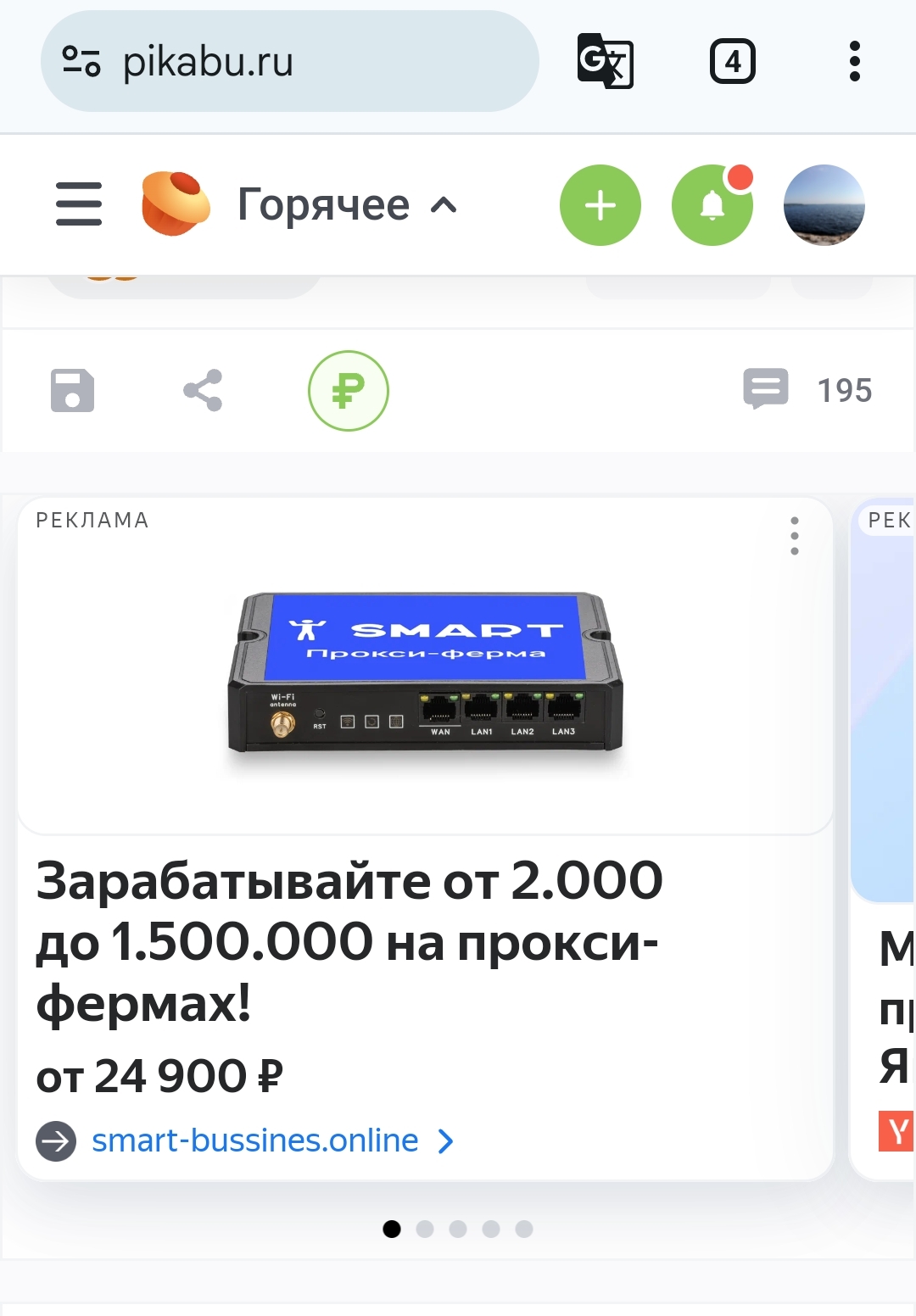Translate the page with Google Translate

click(x=605, y=61)
